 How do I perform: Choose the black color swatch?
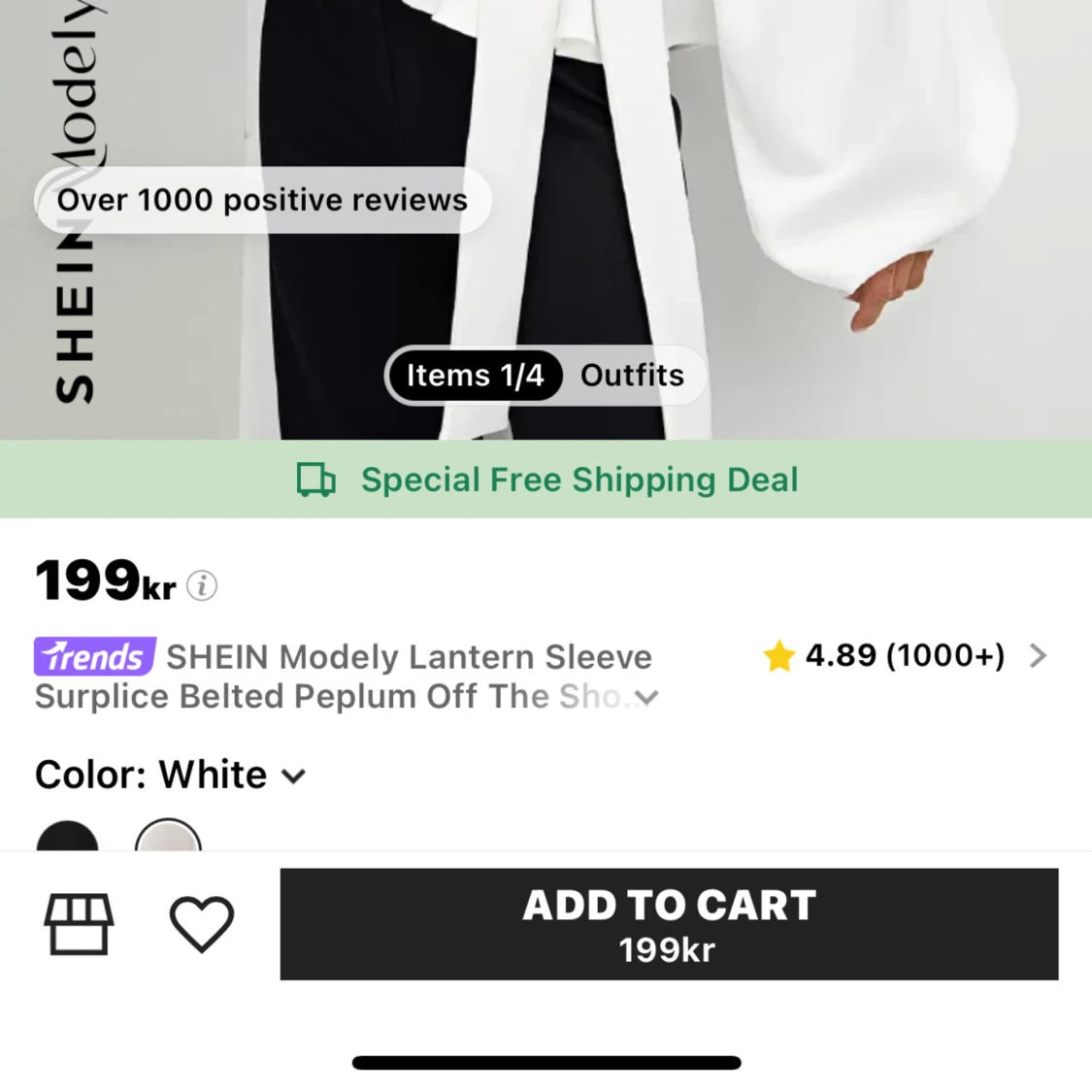coord(67,835)
